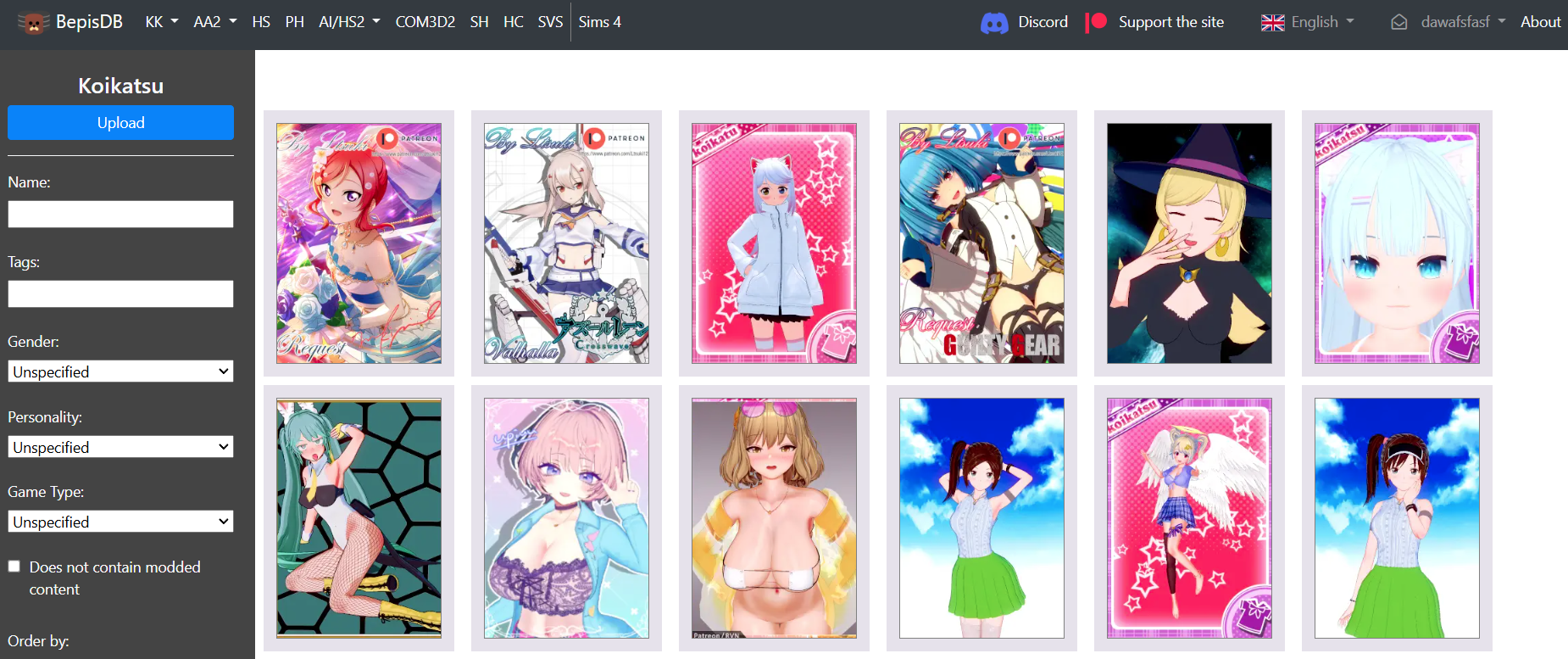Screen dimensions: 1568x659
Task: Click the blue Upload button
Action: pyautogui.click(x=120, y=123)
